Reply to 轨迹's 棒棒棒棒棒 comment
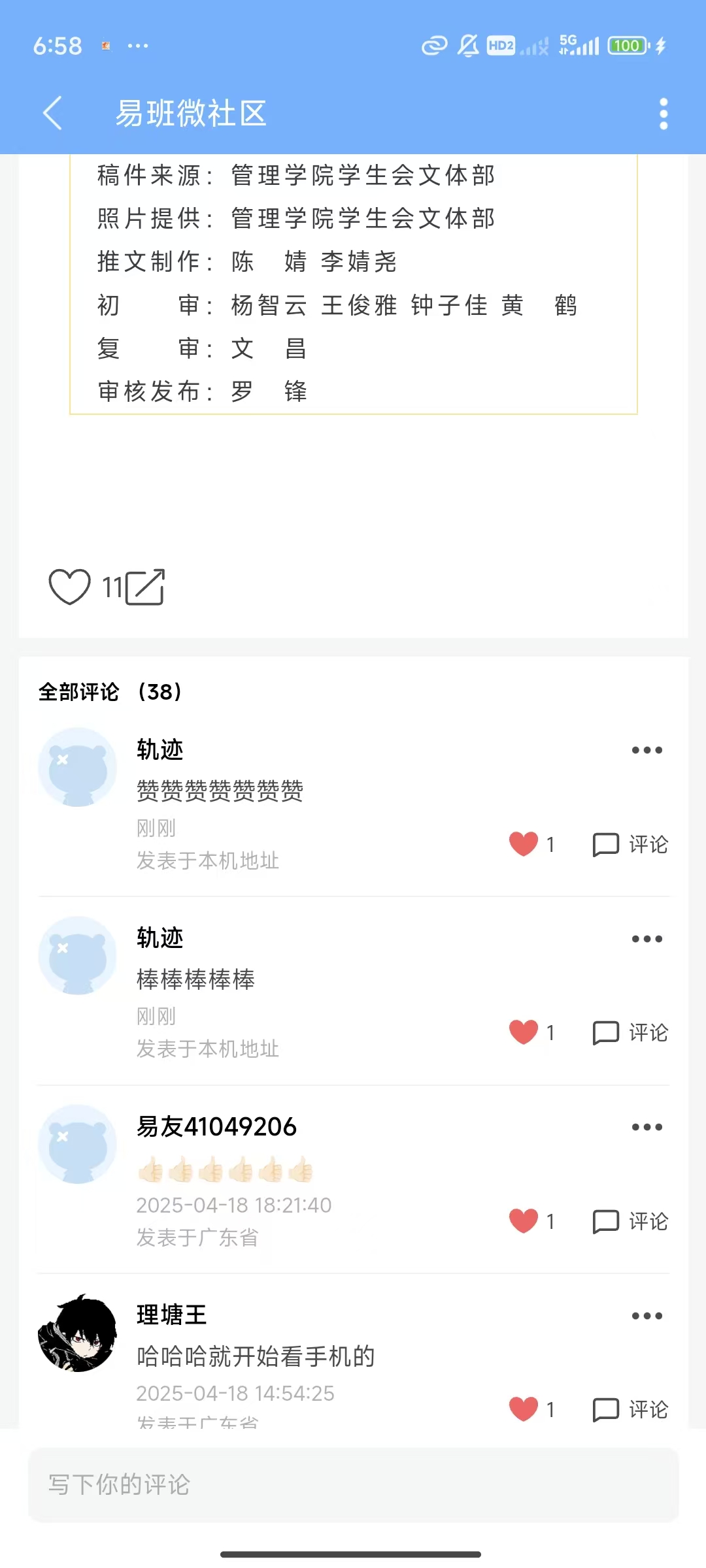This screenshot has width=706, height=1568. pyautogui.click(x=630, y=1032)
